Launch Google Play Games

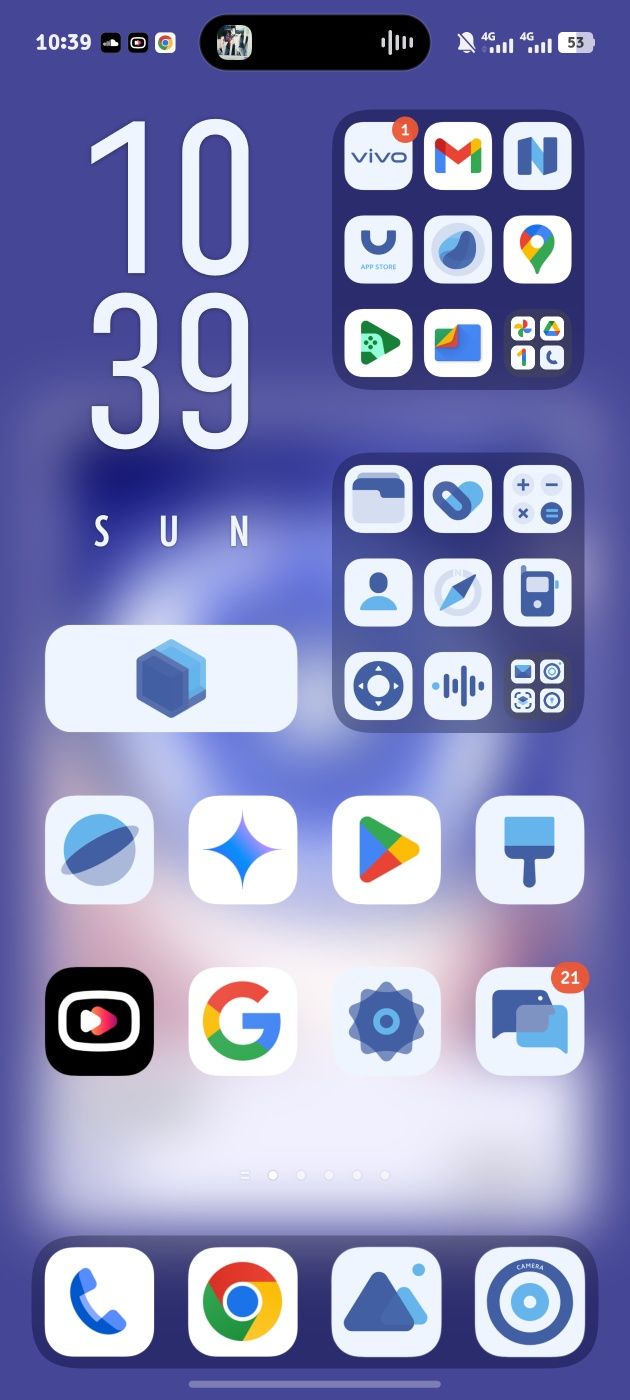(x=378, y=343)
